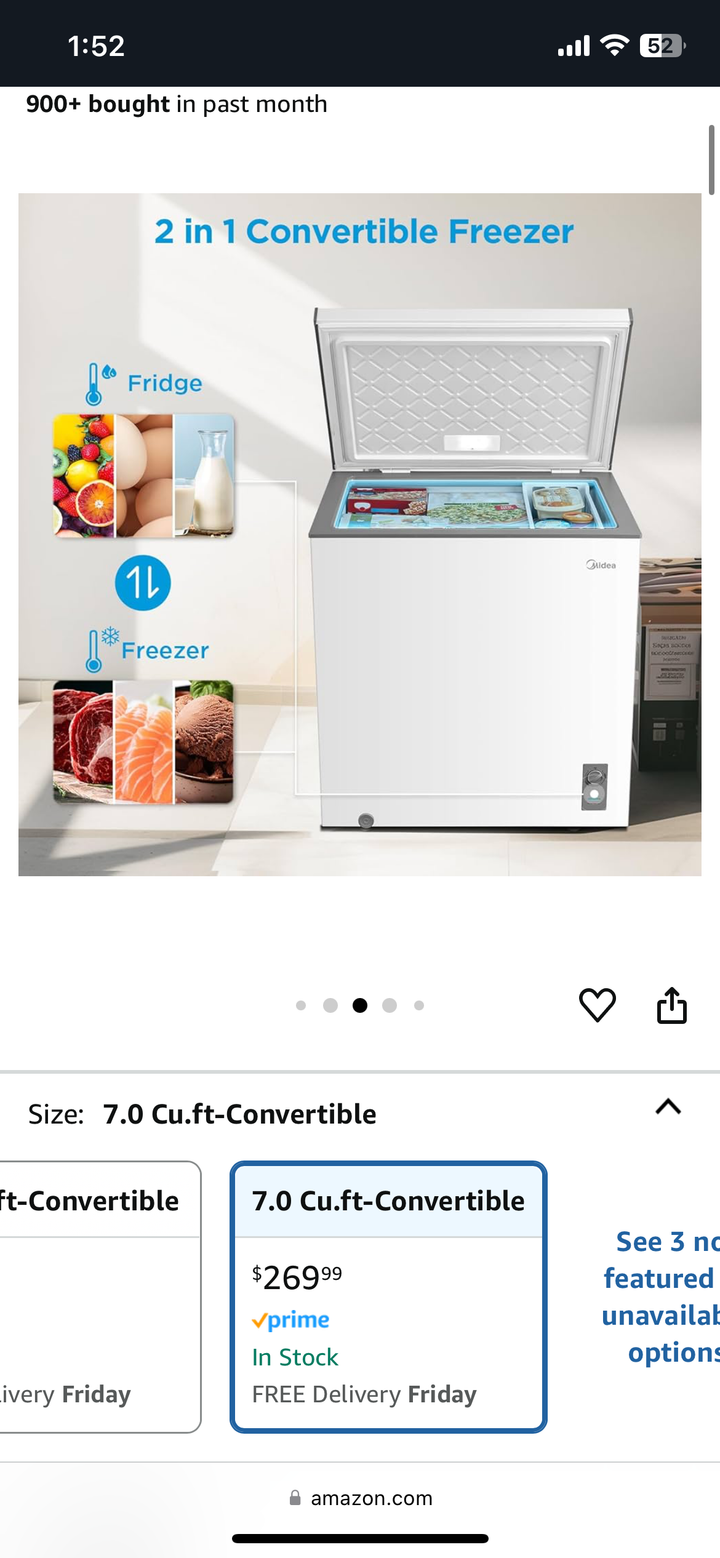
Task: Add product to wish list heart
Action: [597, 1005]
